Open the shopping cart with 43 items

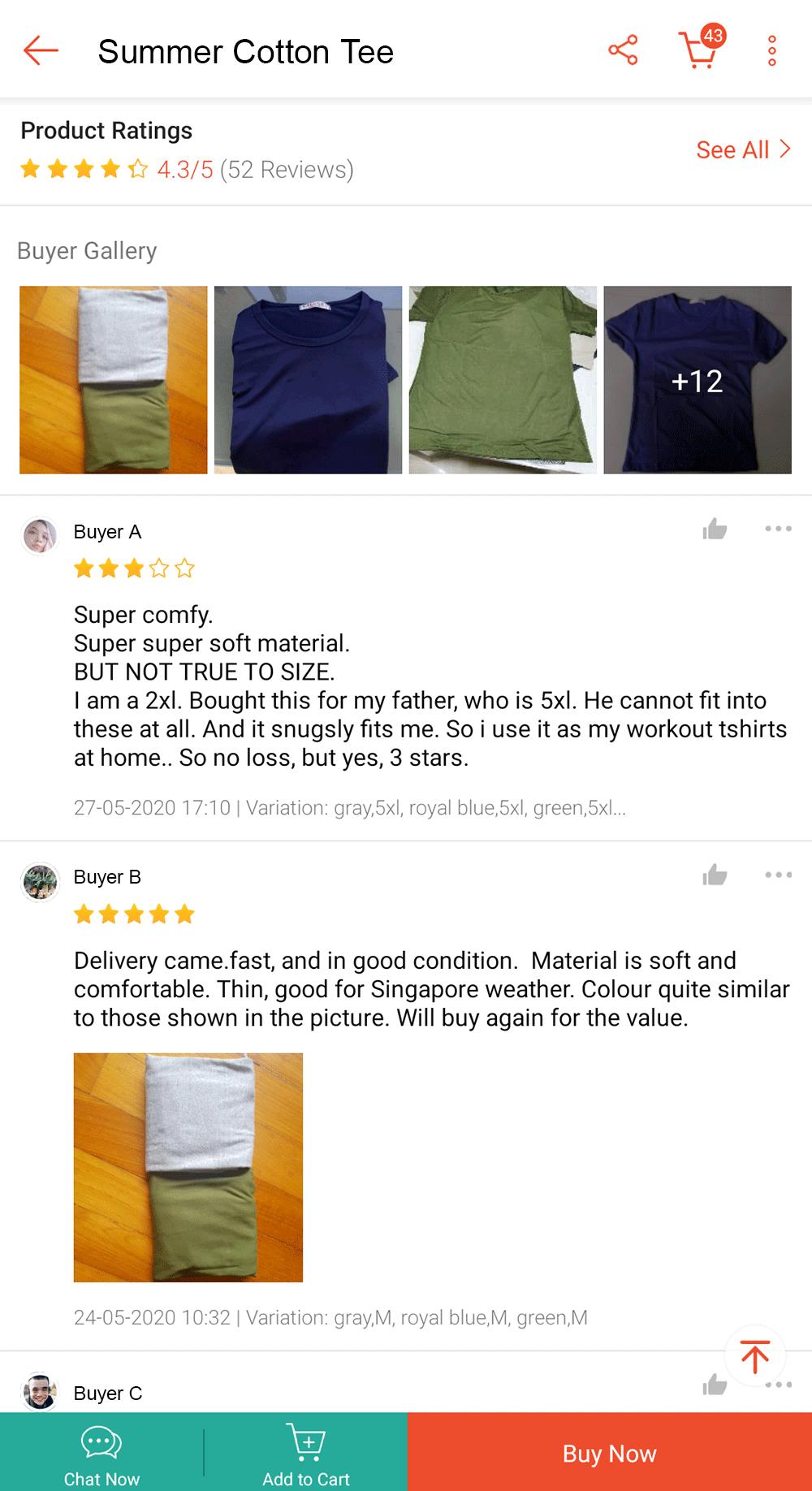click(699, 51)
